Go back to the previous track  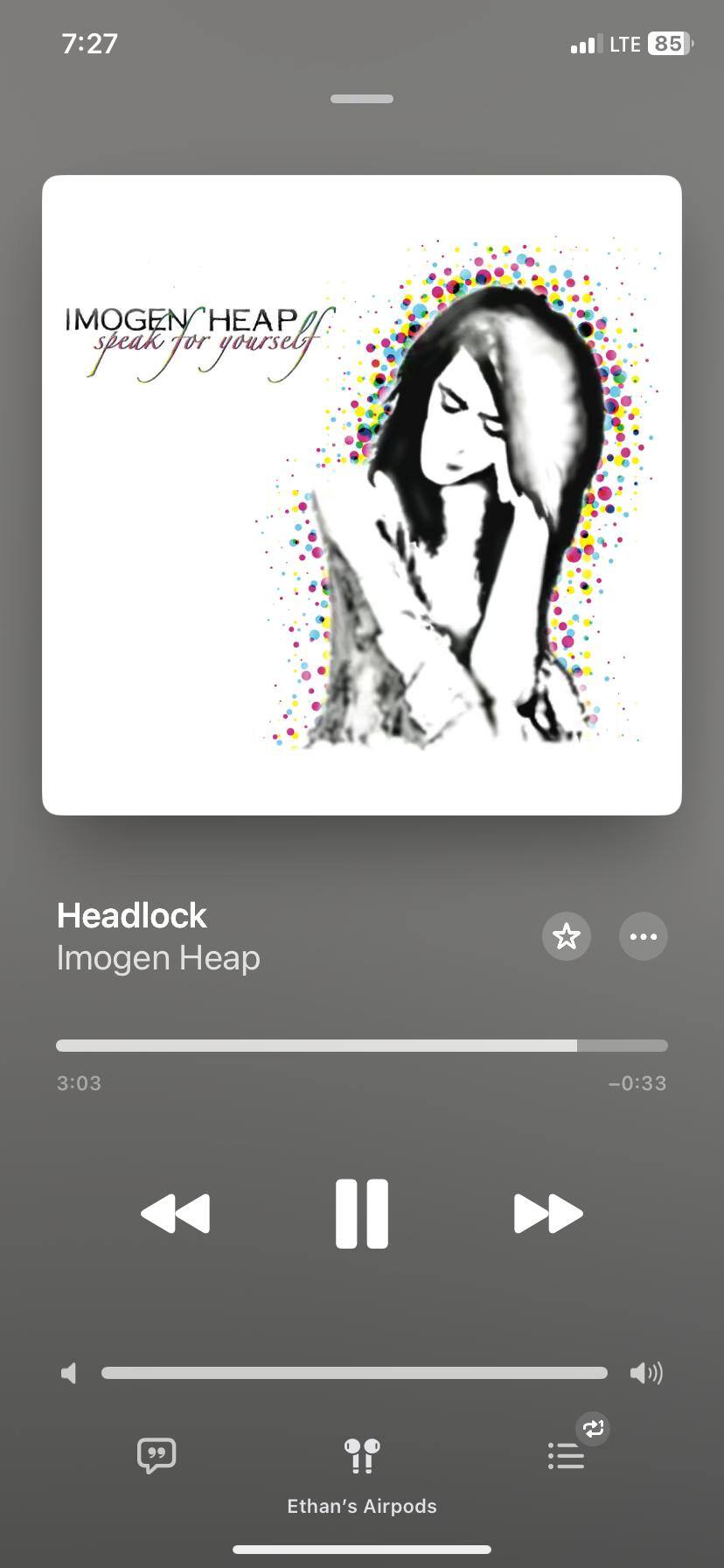(175, 1213)
